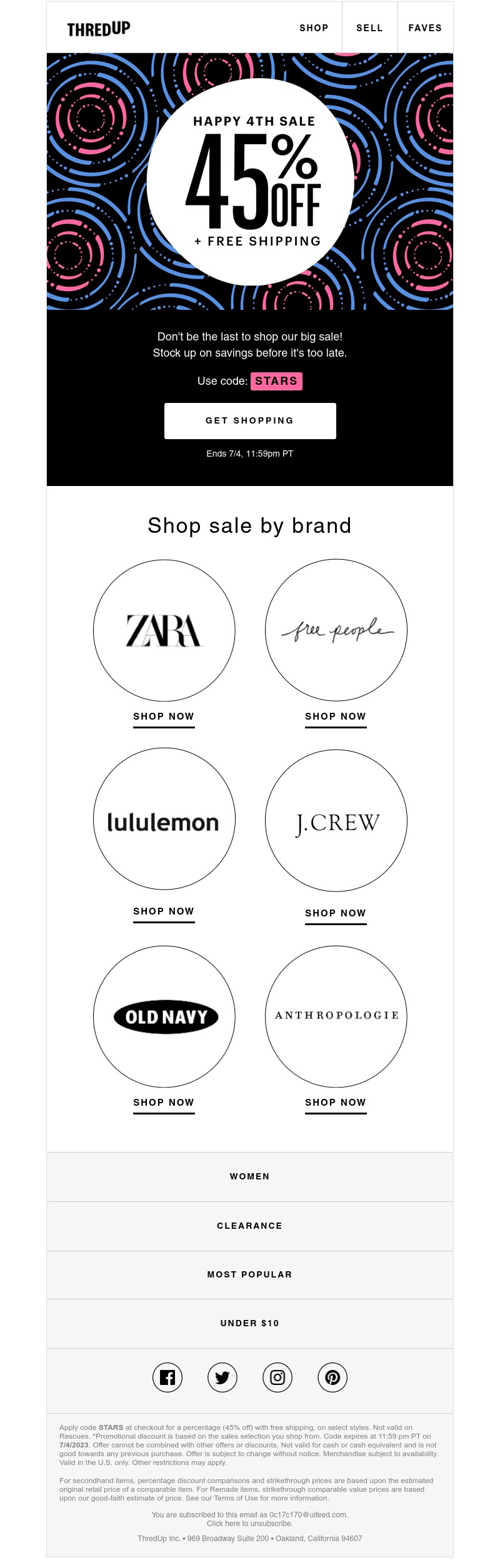Open the CLEARANCE category
This screenshot has width=500, height=1568.
coord(250,1226)
